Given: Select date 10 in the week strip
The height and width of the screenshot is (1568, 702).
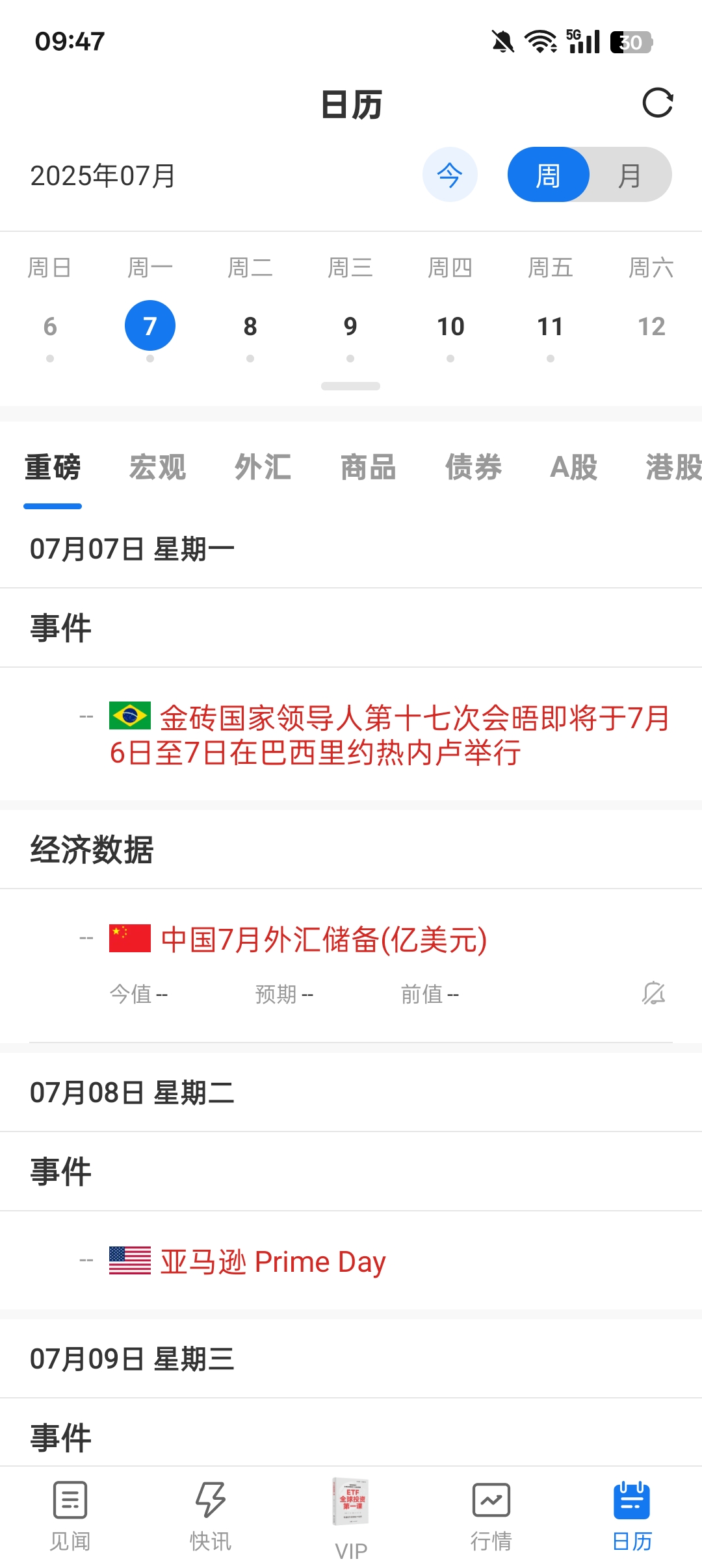Looking at the screenshot, I should coord(450,326).
